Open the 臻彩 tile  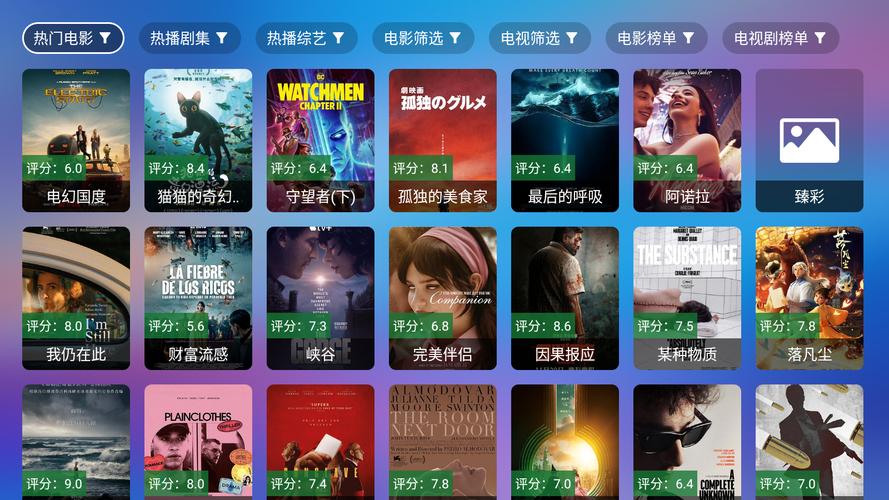(x=809, y=140)
